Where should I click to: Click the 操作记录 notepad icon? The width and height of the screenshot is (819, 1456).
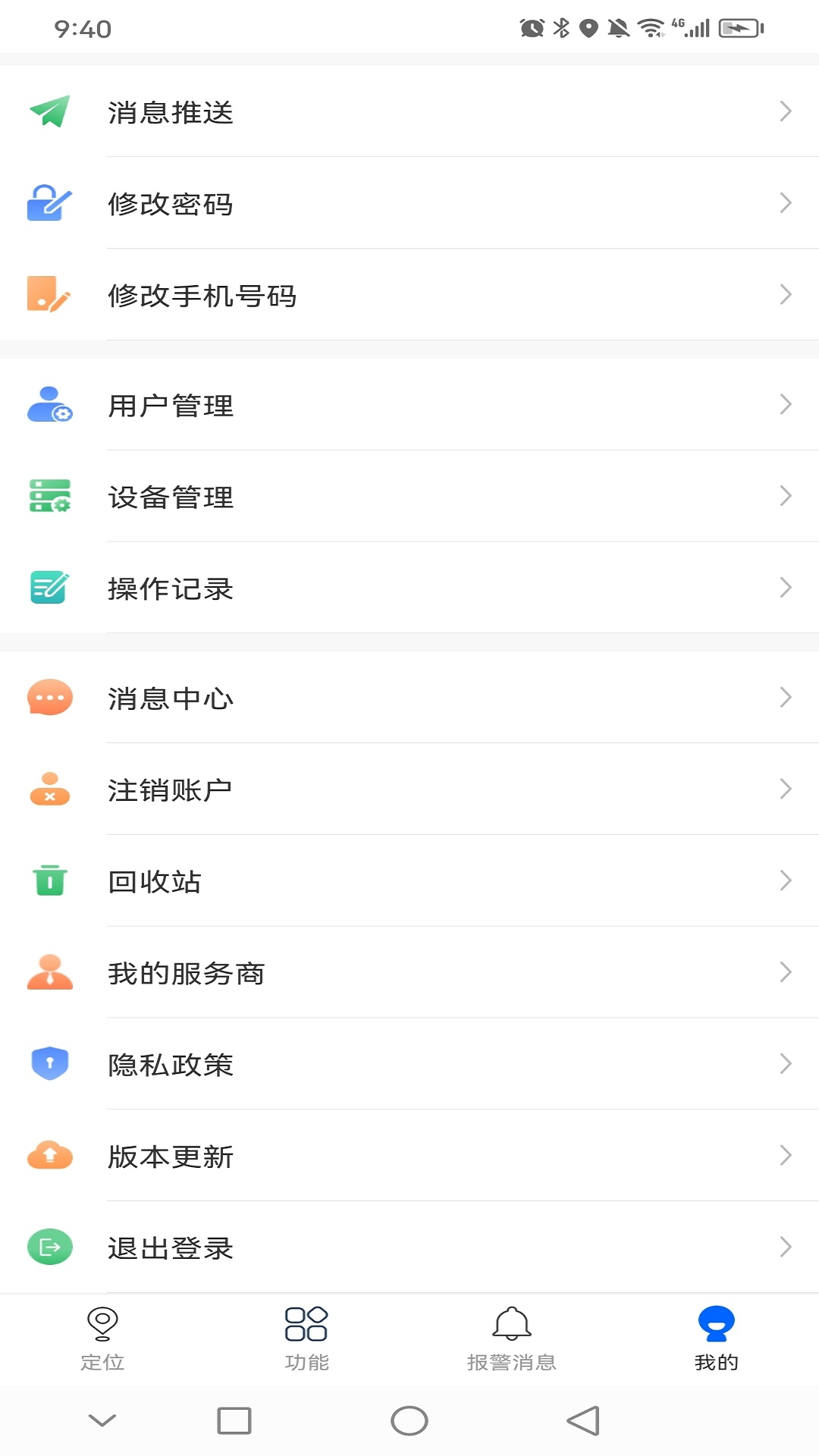click(x=49, y=588)
